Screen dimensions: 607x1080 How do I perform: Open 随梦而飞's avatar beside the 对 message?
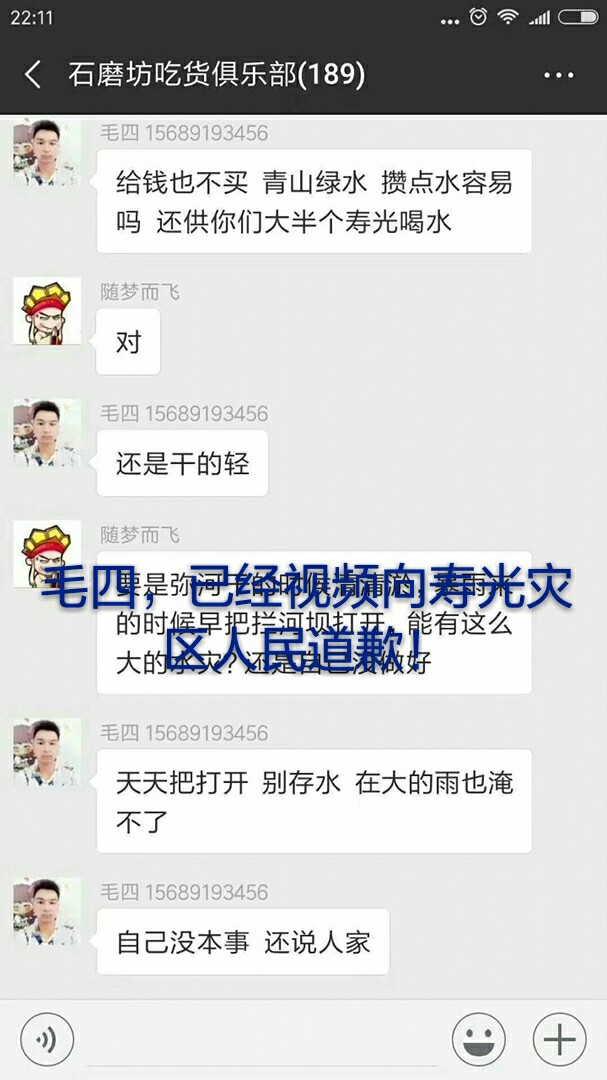(47, 311)
